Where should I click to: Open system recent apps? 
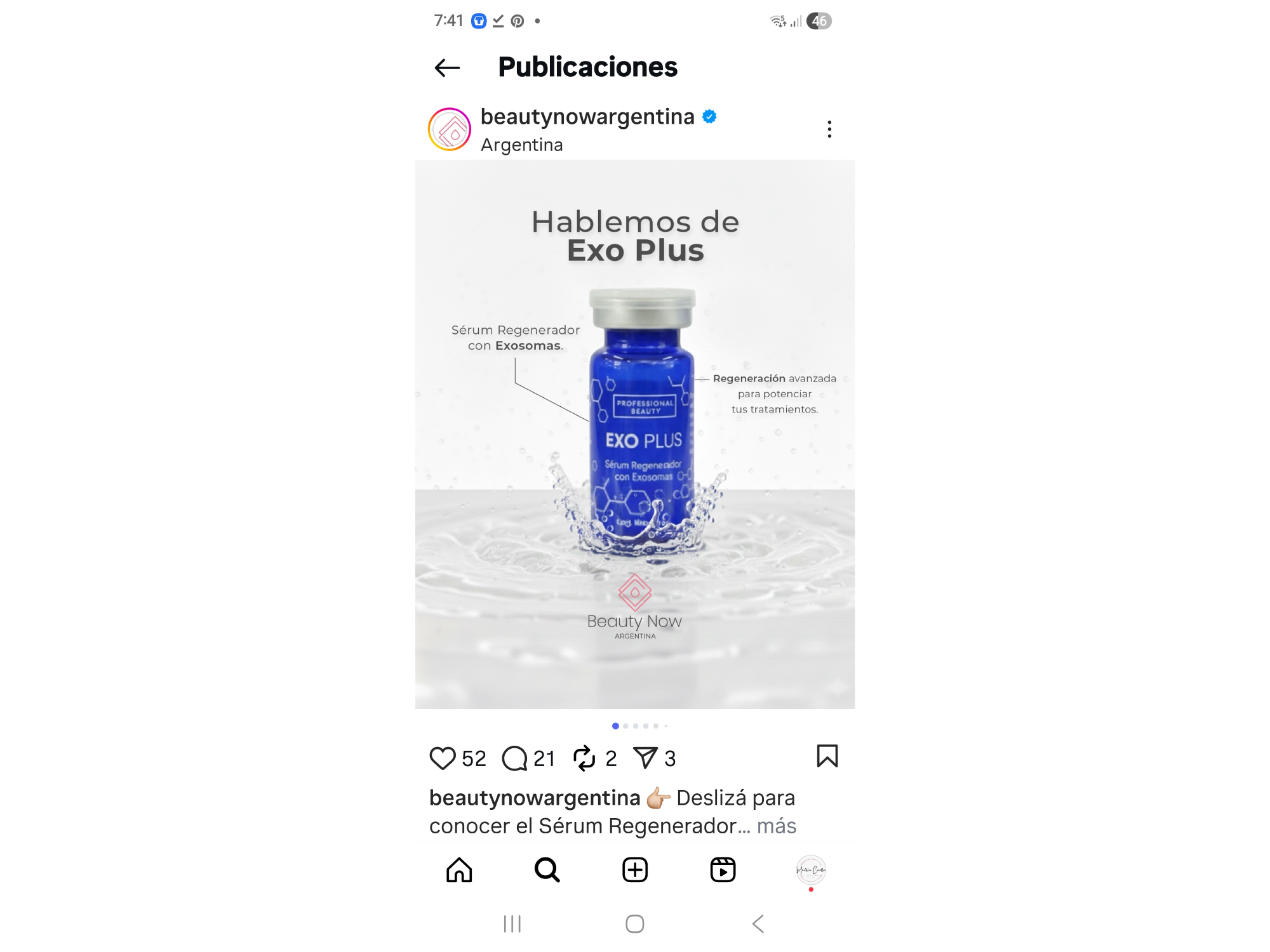(x=512, y=924)
